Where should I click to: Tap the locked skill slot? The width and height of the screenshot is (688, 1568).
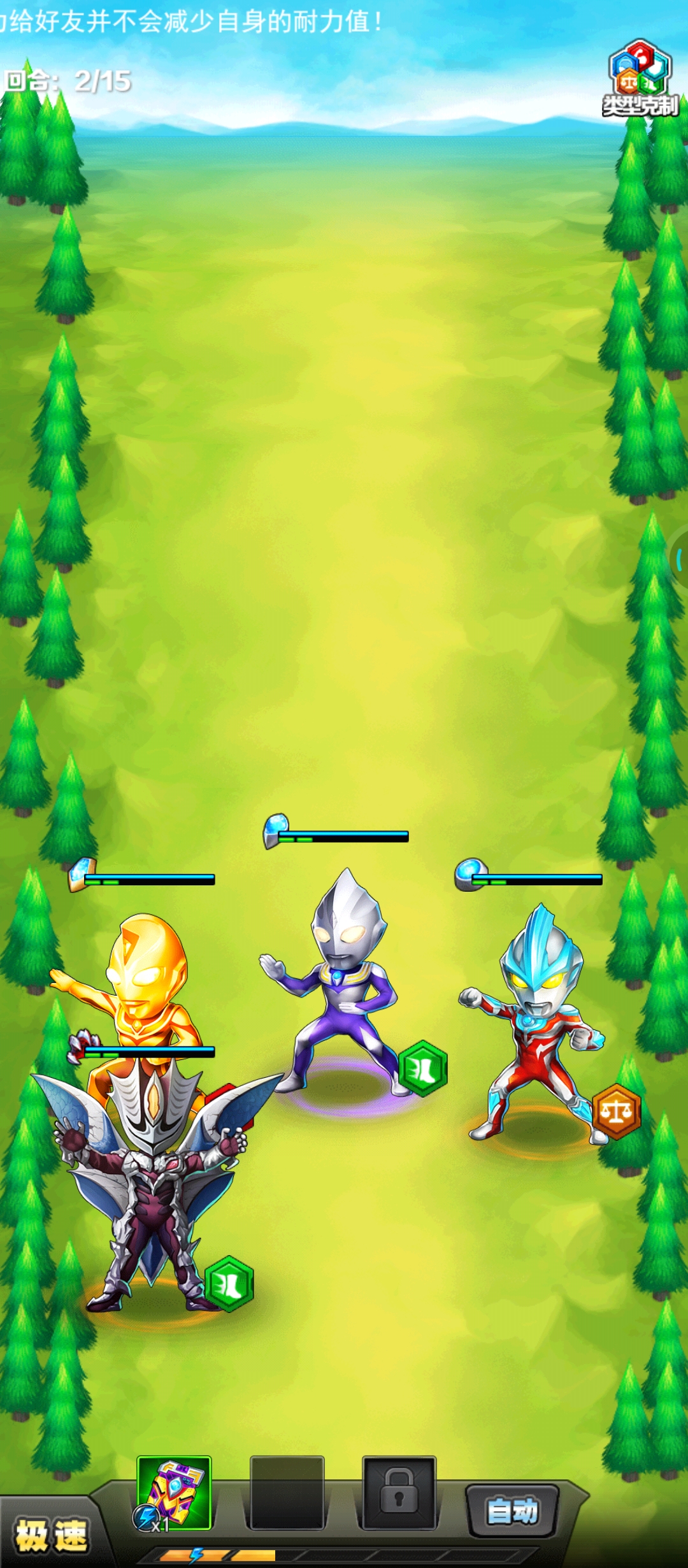click(x=399, y=1492)
